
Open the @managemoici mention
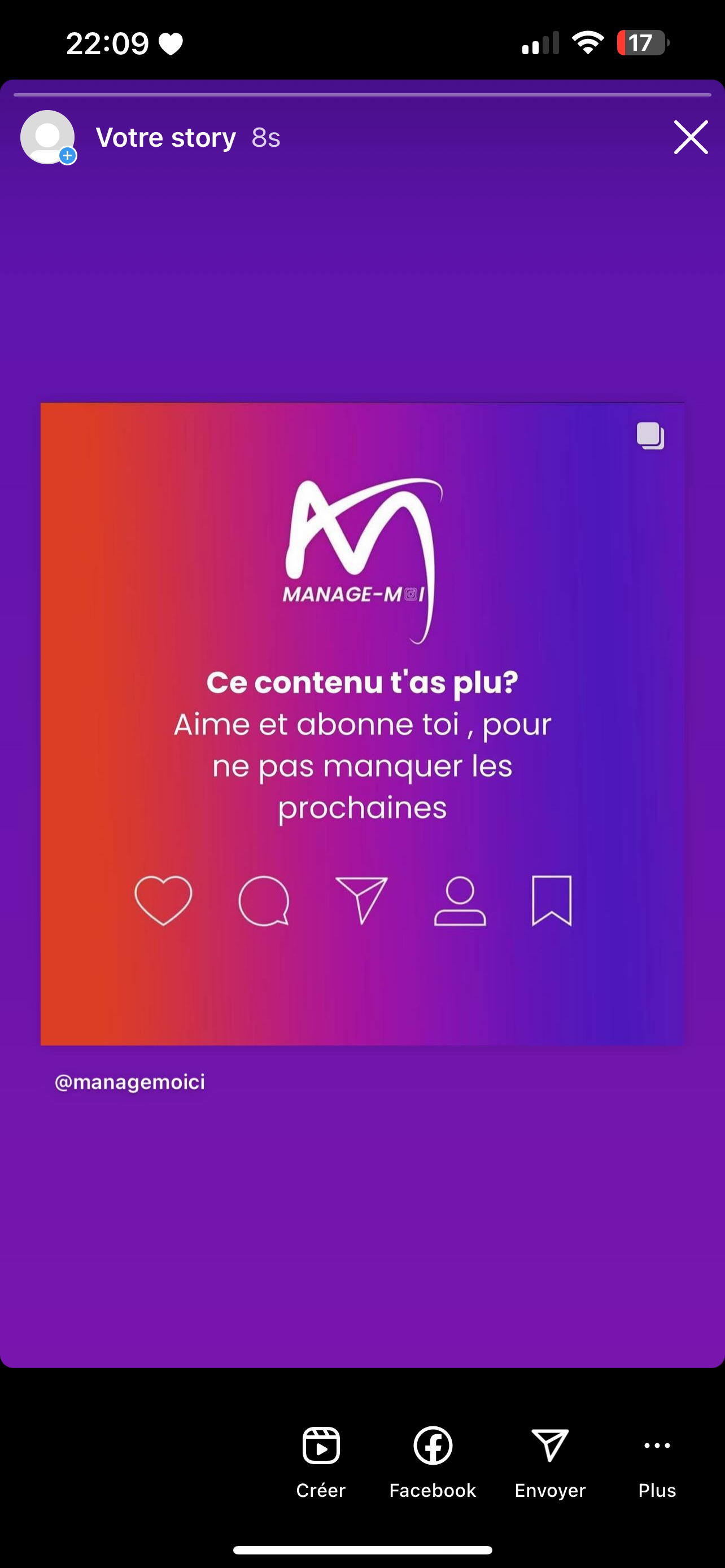130,1082
